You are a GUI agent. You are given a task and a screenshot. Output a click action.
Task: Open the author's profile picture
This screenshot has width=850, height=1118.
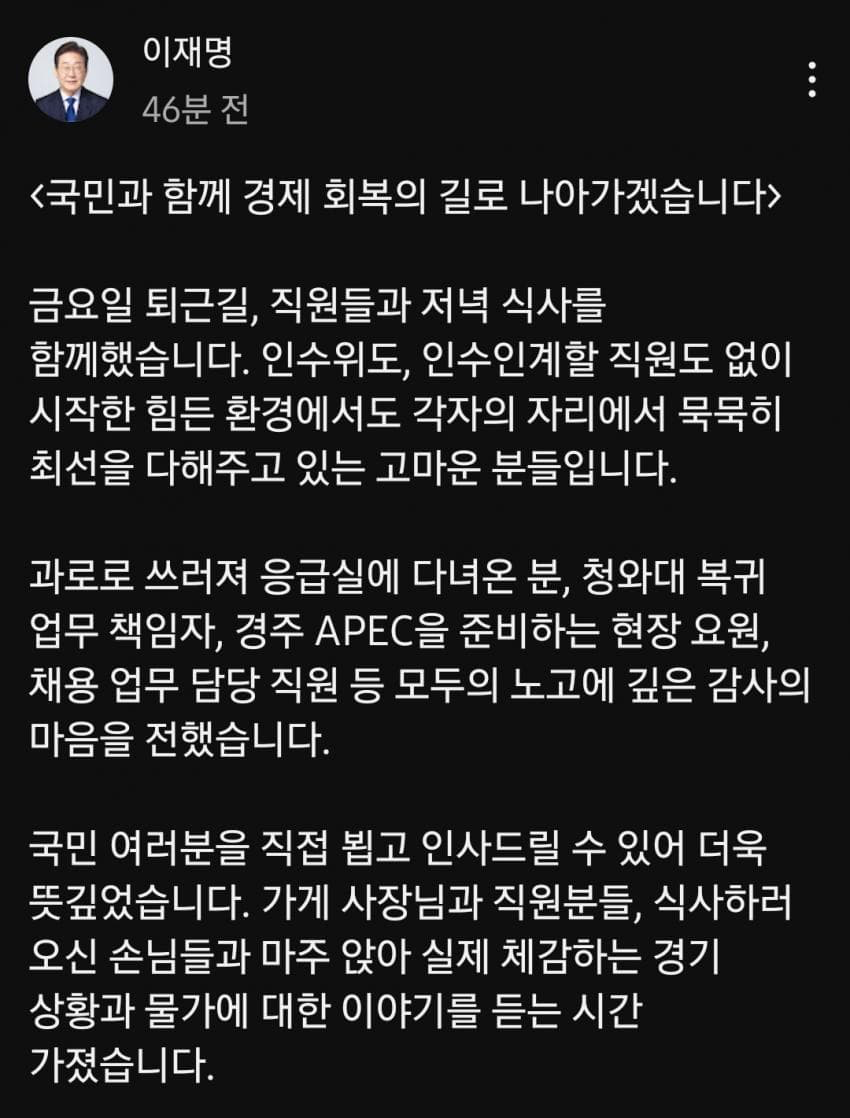tap(70, 79)
